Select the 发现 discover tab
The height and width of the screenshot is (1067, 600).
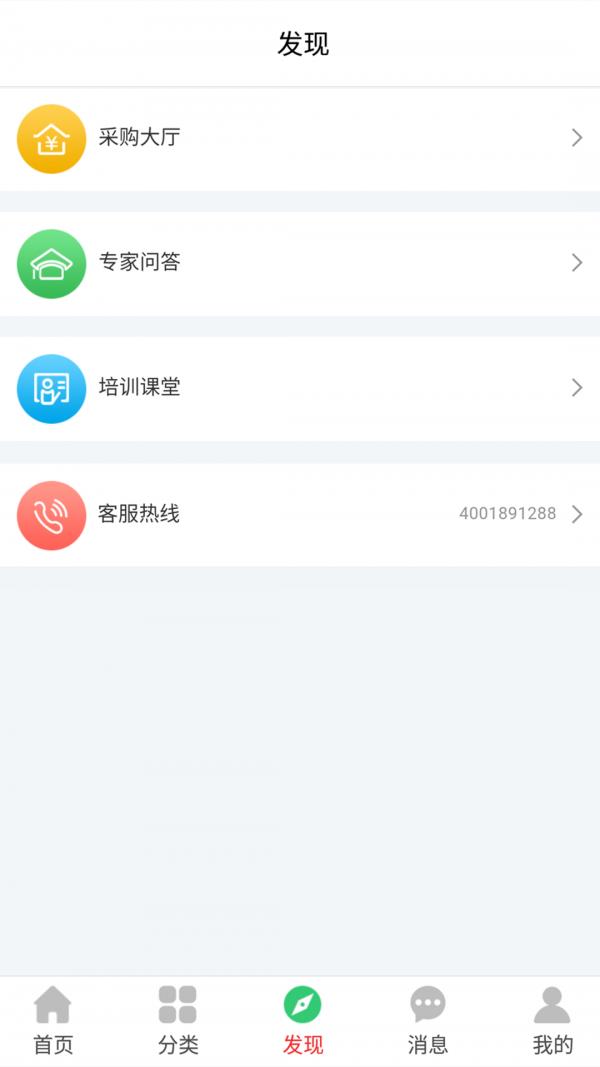point(303,1021)
